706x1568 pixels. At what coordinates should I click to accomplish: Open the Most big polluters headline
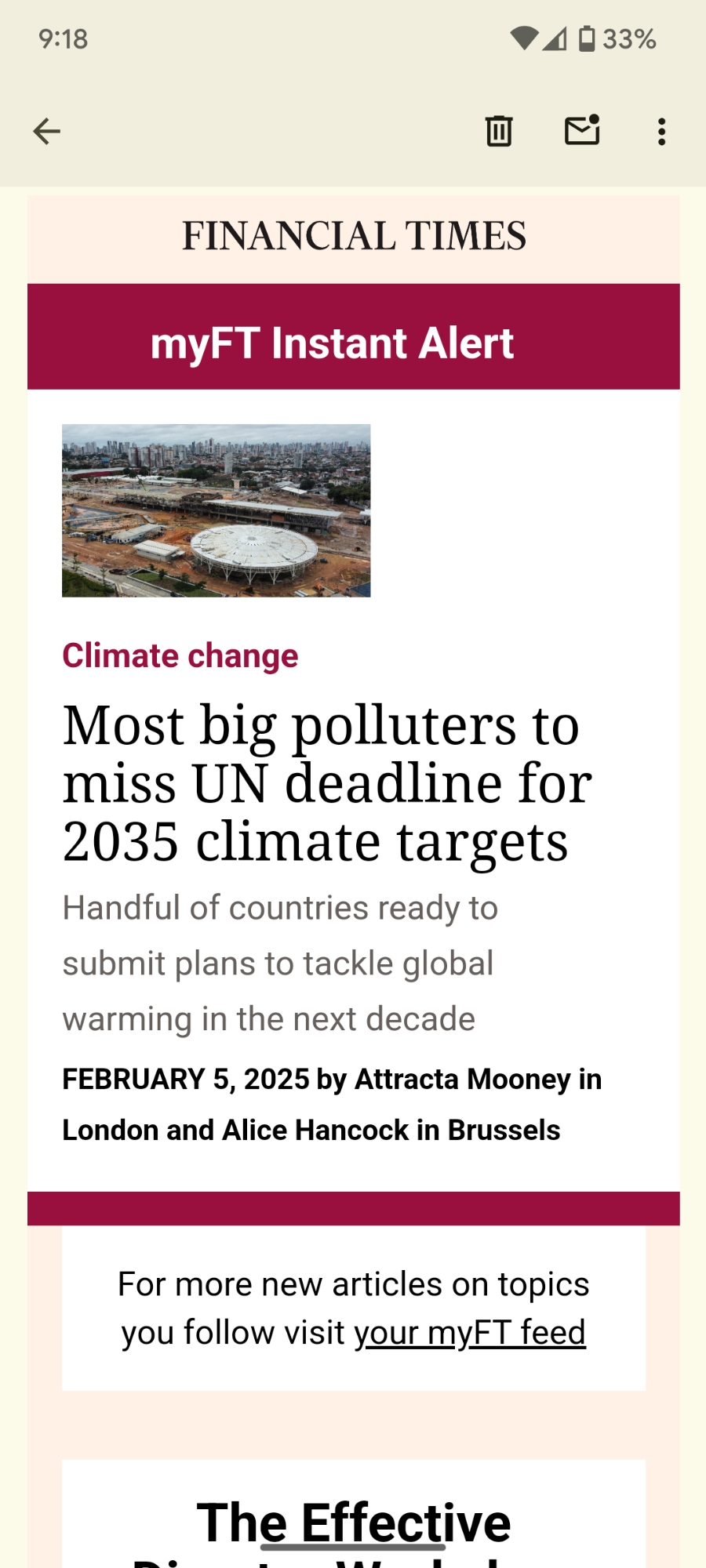326,783
